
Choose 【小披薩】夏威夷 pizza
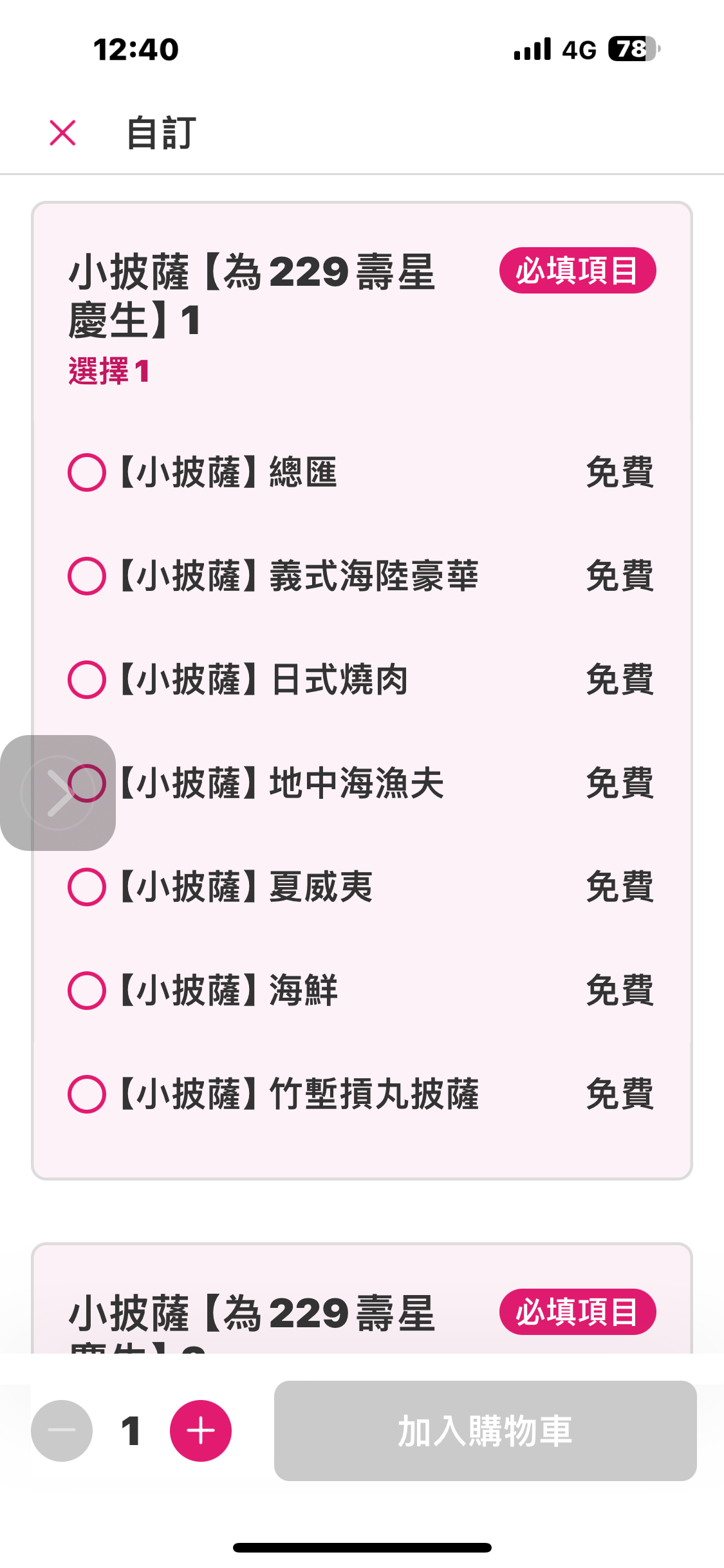361,887
